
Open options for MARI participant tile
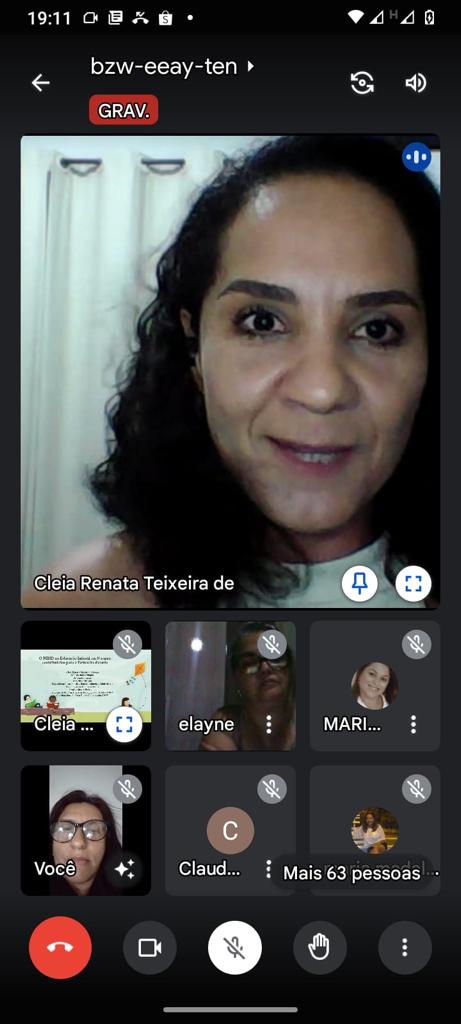413,724
